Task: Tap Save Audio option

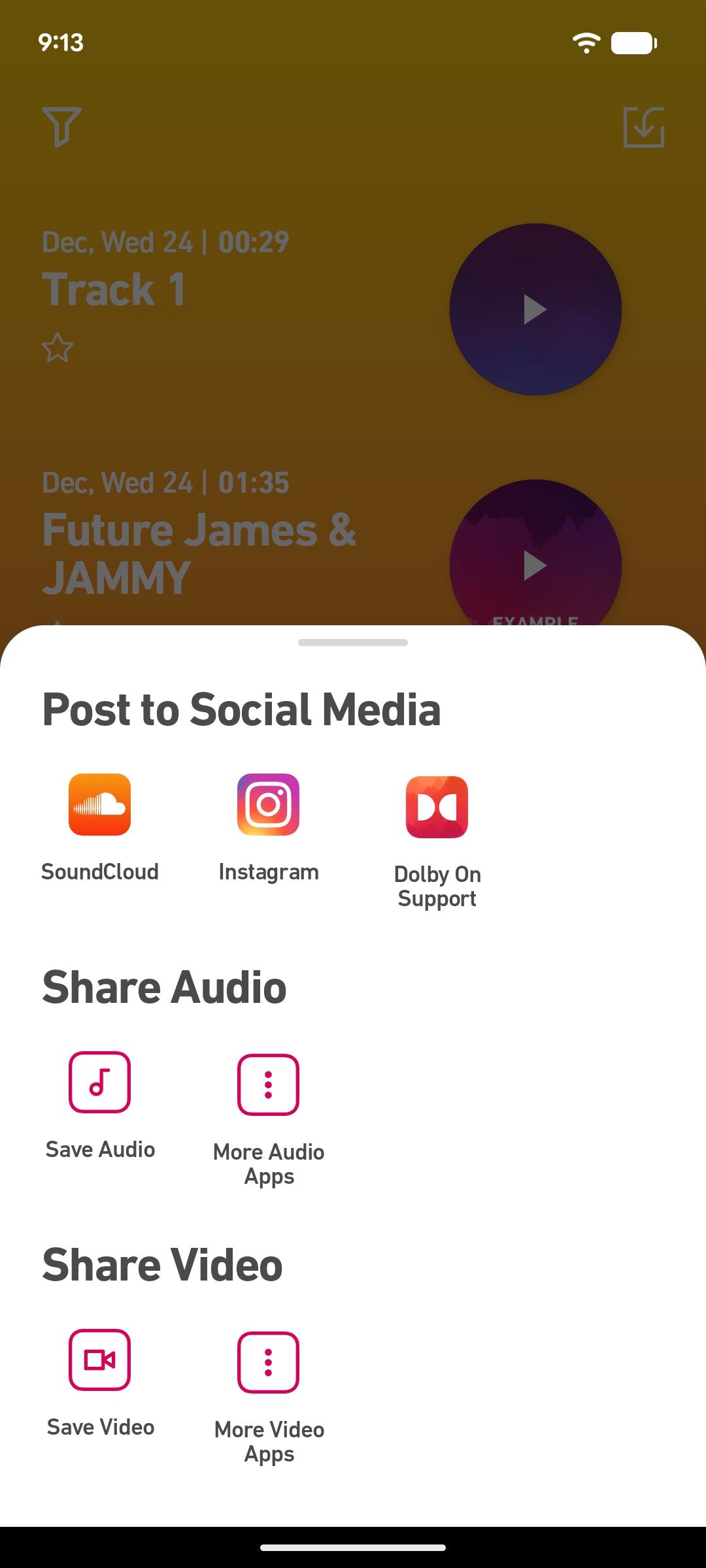Action: click(x=99, y=1082)
